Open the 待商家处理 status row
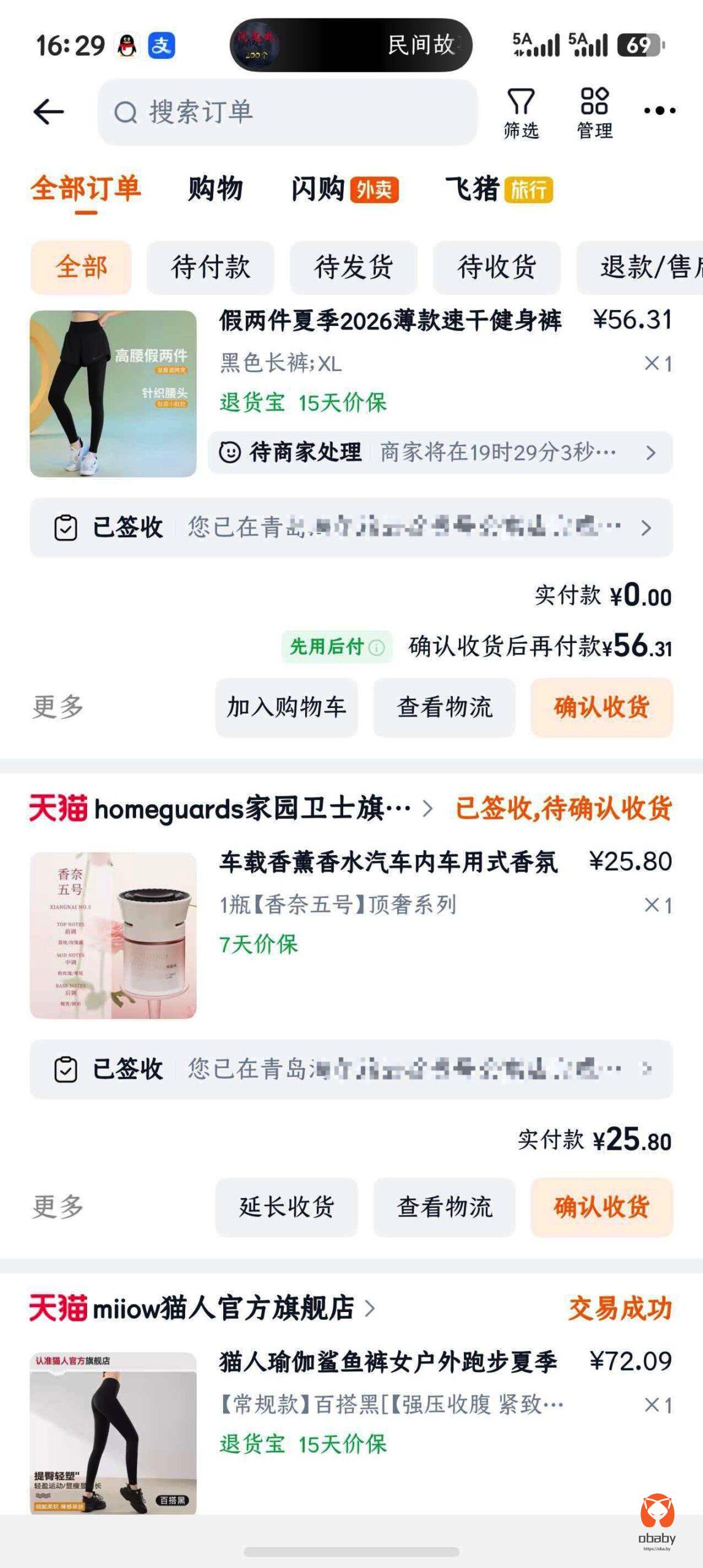 coord(439,453)
